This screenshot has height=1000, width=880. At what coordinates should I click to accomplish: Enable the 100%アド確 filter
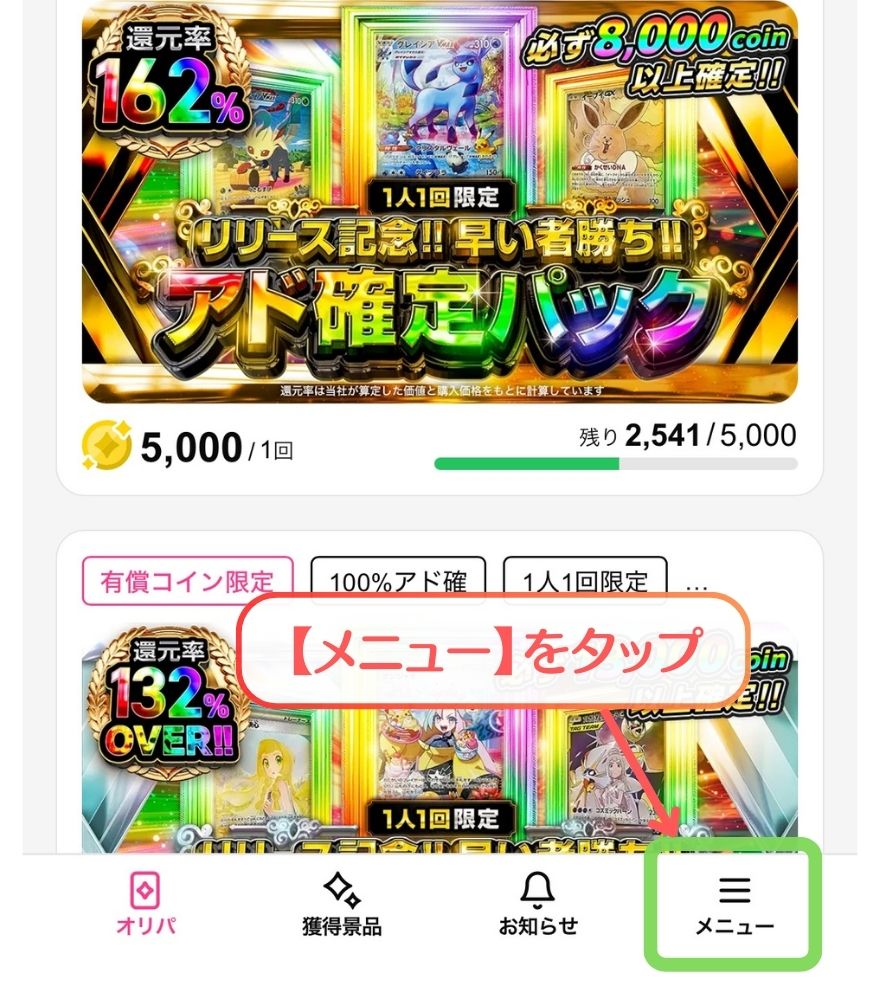point(395,580)
